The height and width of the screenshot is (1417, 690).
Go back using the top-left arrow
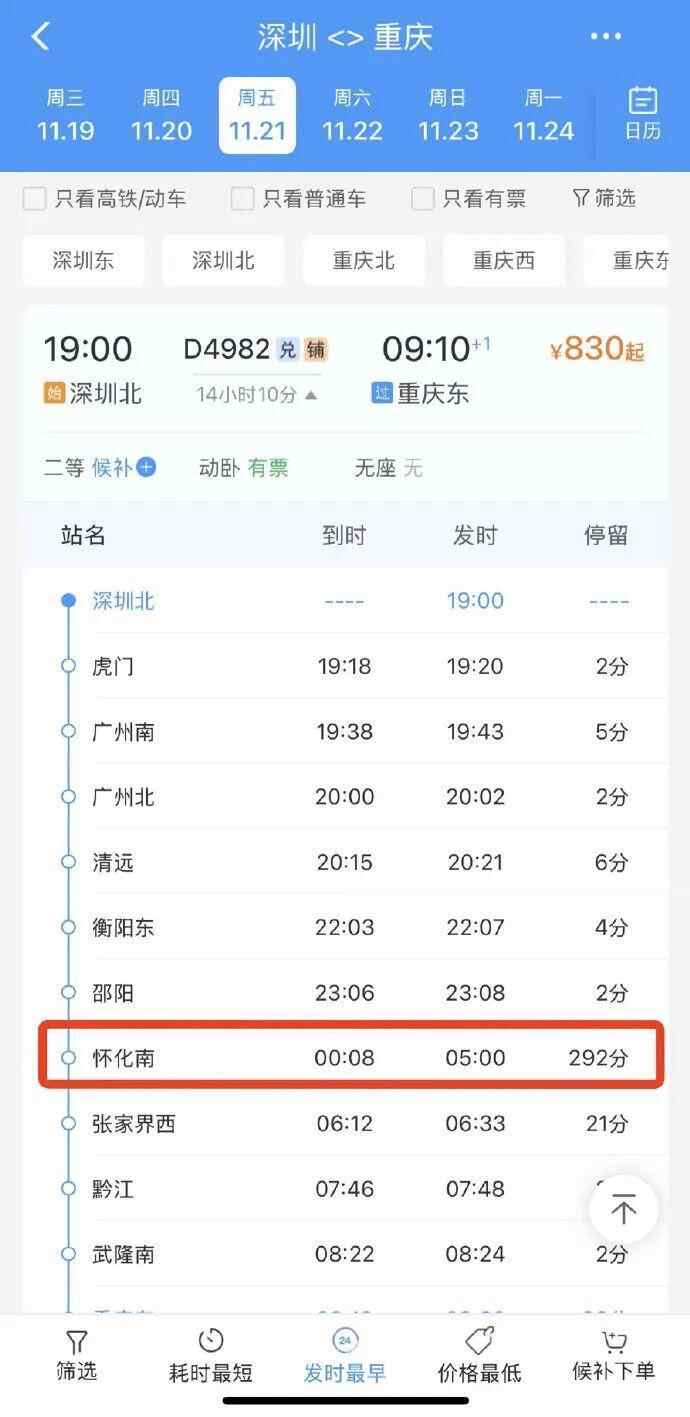[40, 37]
